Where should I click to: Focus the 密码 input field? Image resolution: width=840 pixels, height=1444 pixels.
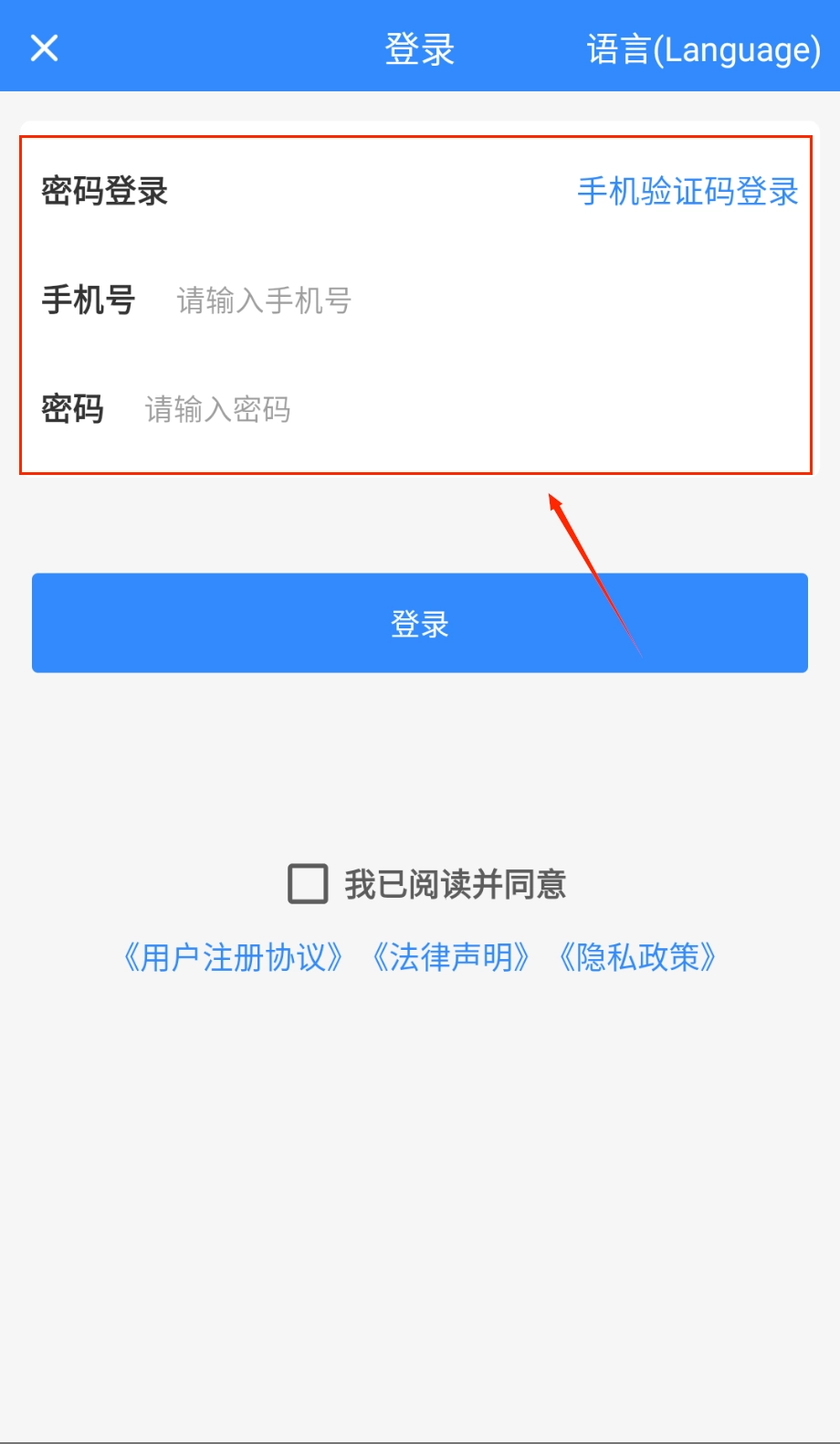[x=457, y=409]
